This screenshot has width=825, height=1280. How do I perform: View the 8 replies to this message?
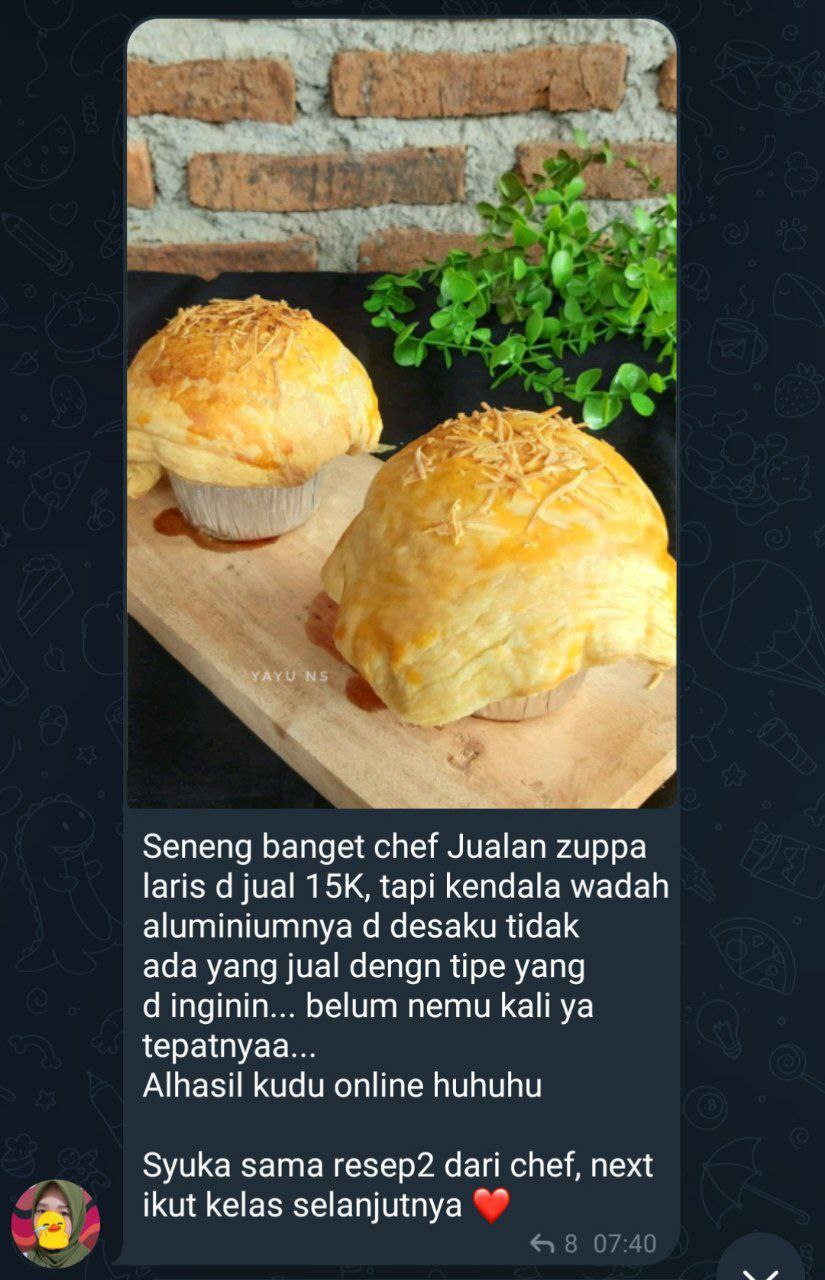pos(554,1243)
